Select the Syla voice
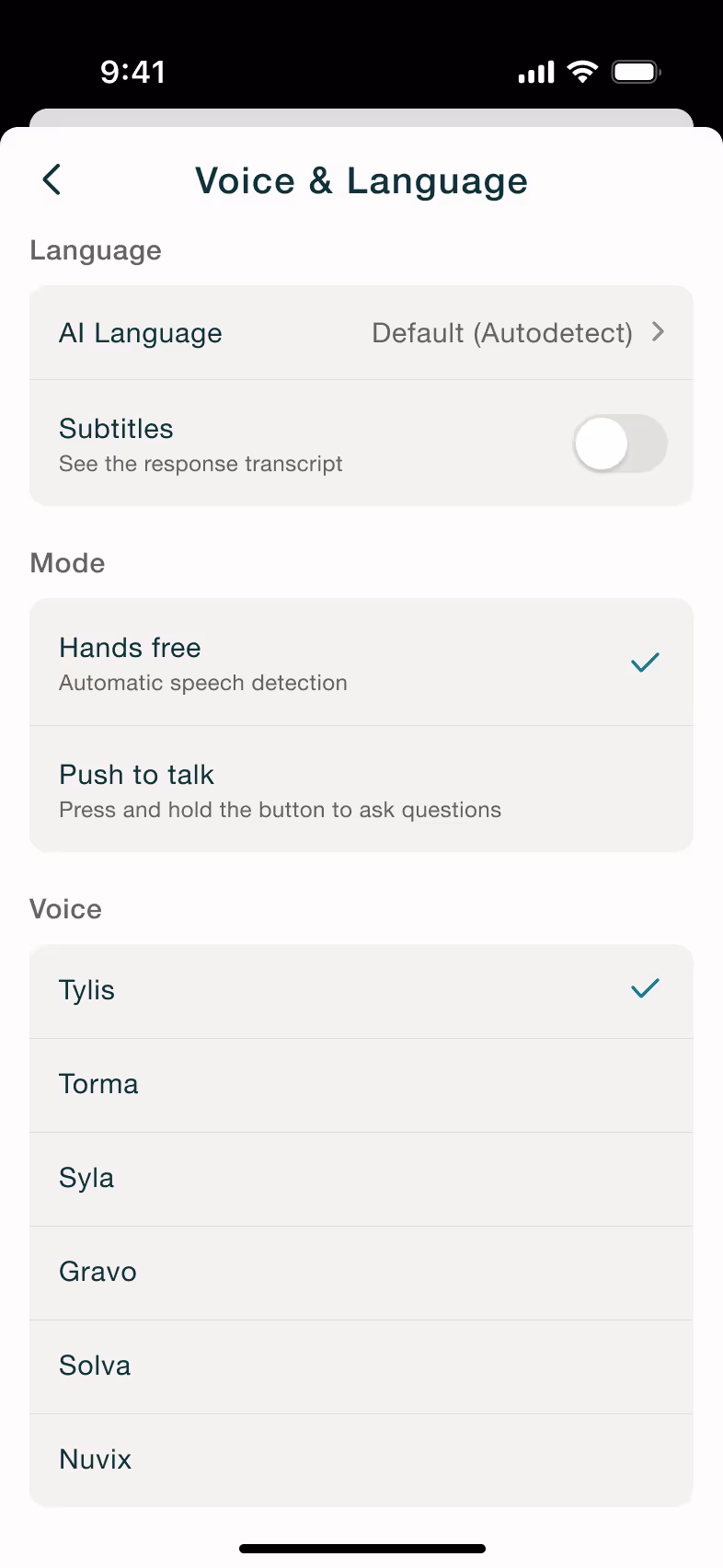Screen dimensions: 723x1568 (x=361, y=1180)
